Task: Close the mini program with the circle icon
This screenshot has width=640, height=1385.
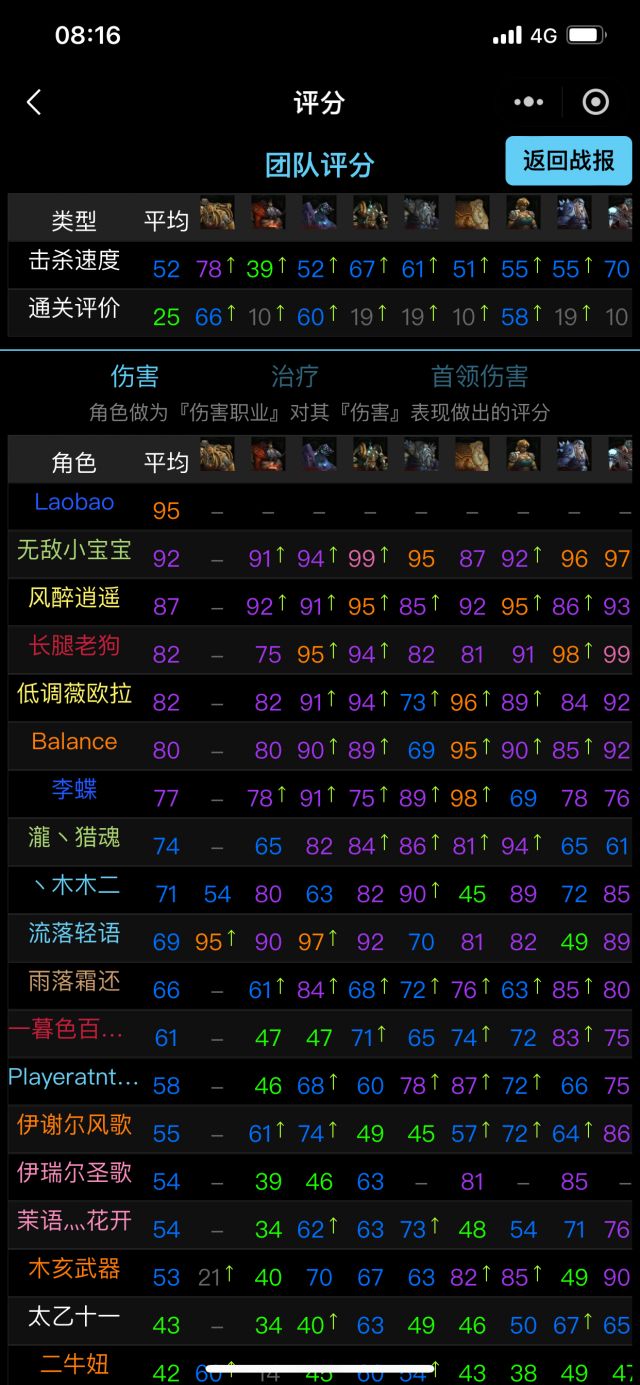Action: pyautogui.click(x=596, y=102)
